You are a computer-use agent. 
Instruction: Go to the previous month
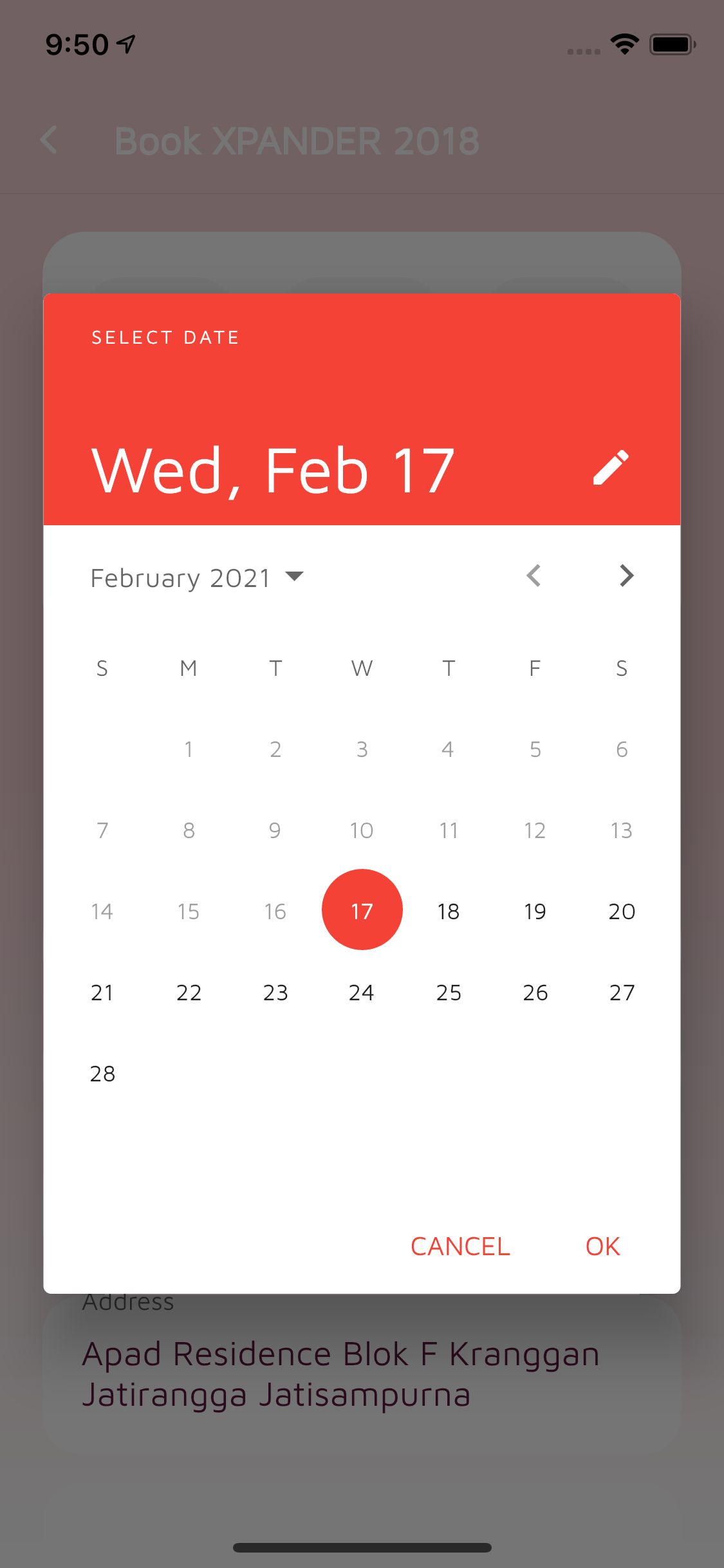534,575
